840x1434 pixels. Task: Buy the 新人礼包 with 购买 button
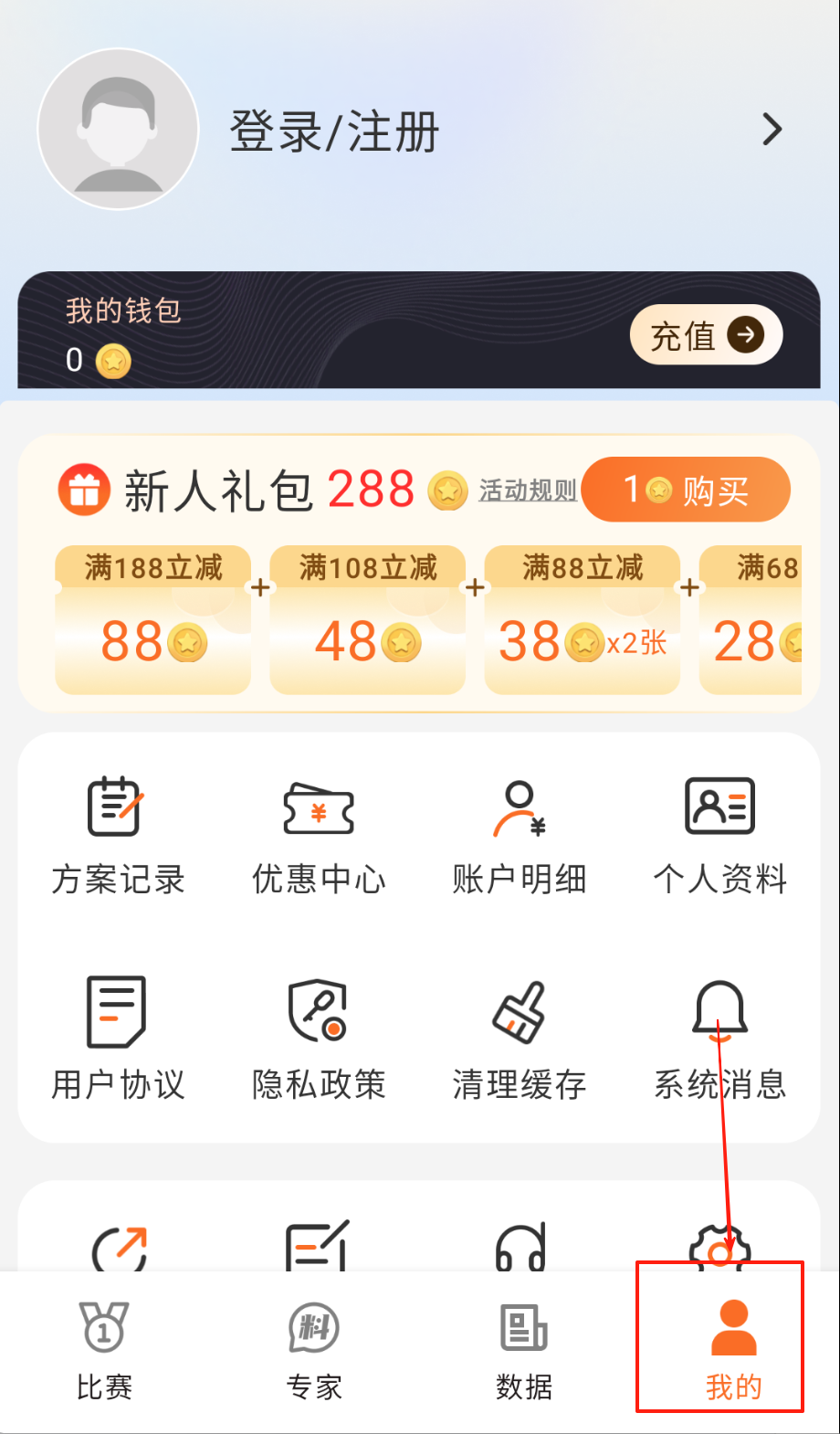[x=686, y=490]
